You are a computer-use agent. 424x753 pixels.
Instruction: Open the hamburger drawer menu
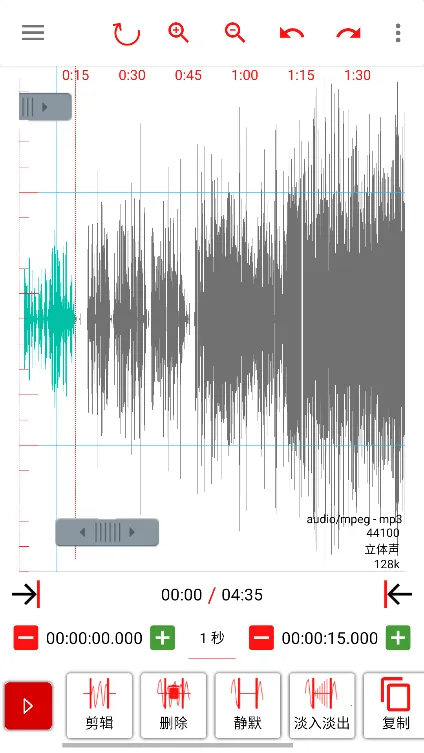pos(33,33)
